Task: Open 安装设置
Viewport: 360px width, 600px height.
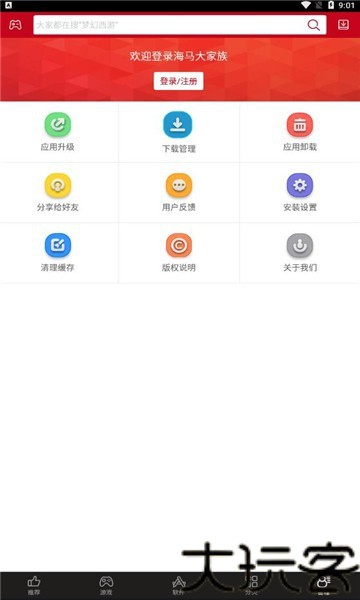Action: coord(300,192)
